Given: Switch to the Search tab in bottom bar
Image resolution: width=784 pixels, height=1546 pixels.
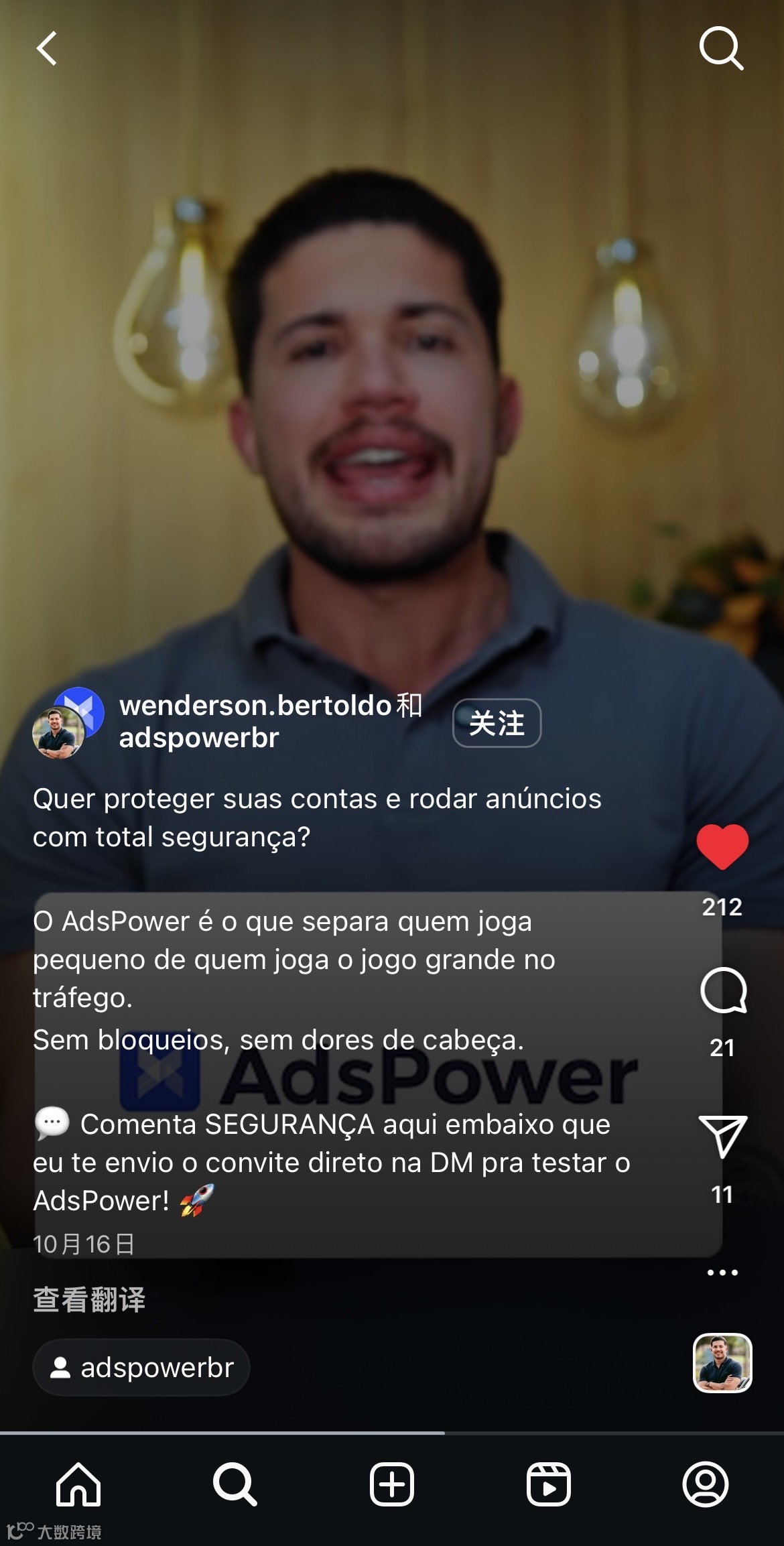Looking at the screenshot, I should [235, 1484].
